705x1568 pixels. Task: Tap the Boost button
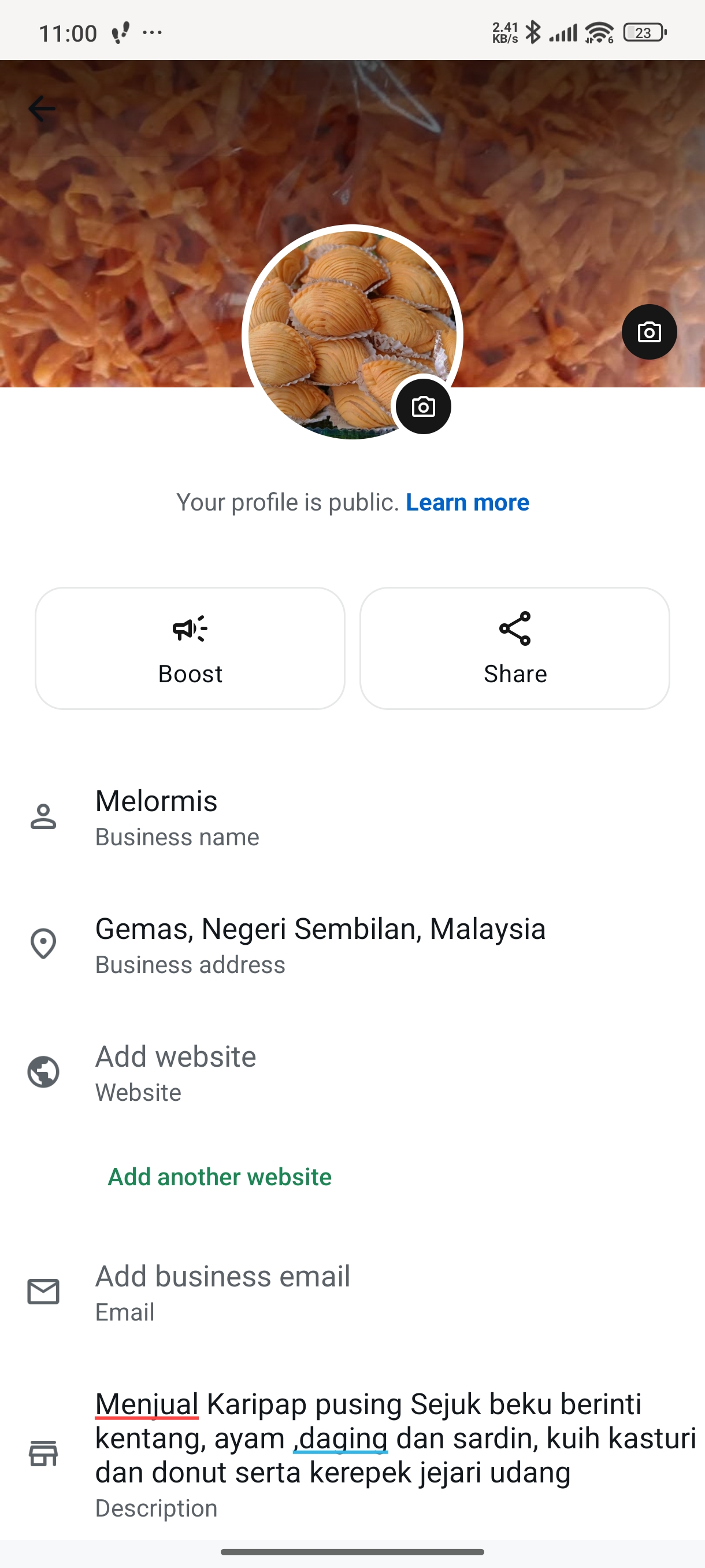(x=190, y=648)
